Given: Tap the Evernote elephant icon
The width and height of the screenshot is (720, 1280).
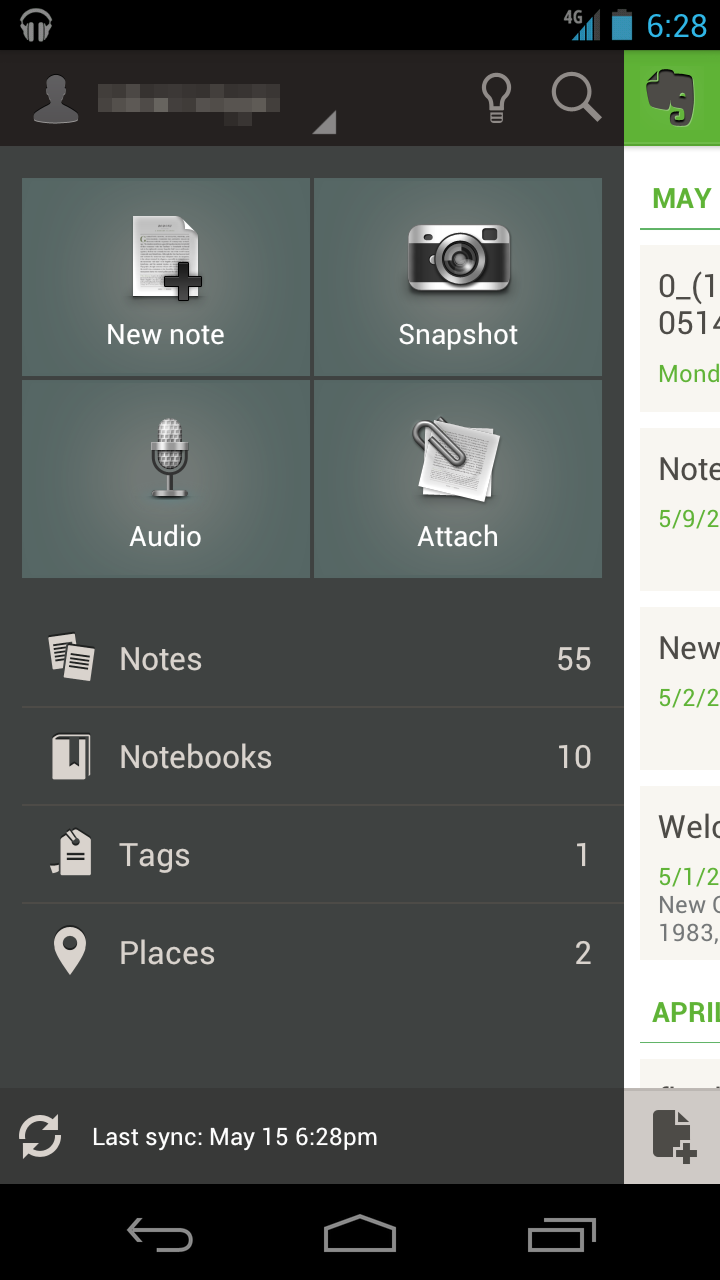Looking at the screenshot, I should point(671,98).
